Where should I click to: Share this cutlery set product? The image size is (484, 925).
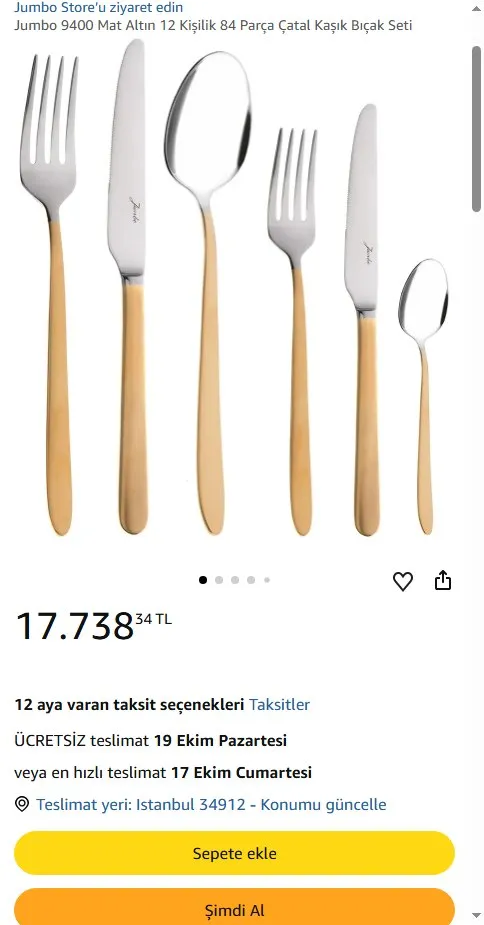(x=443, y=580)
